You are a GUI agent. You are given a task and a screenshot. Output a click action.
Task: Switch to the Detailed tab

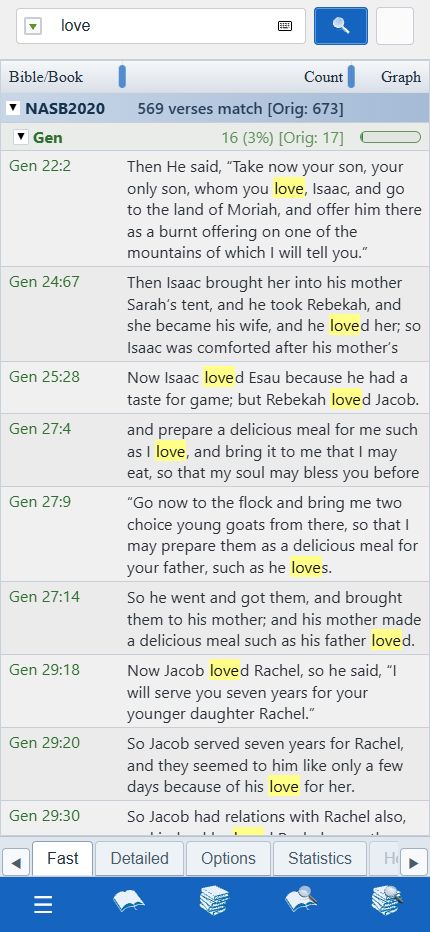139,858
